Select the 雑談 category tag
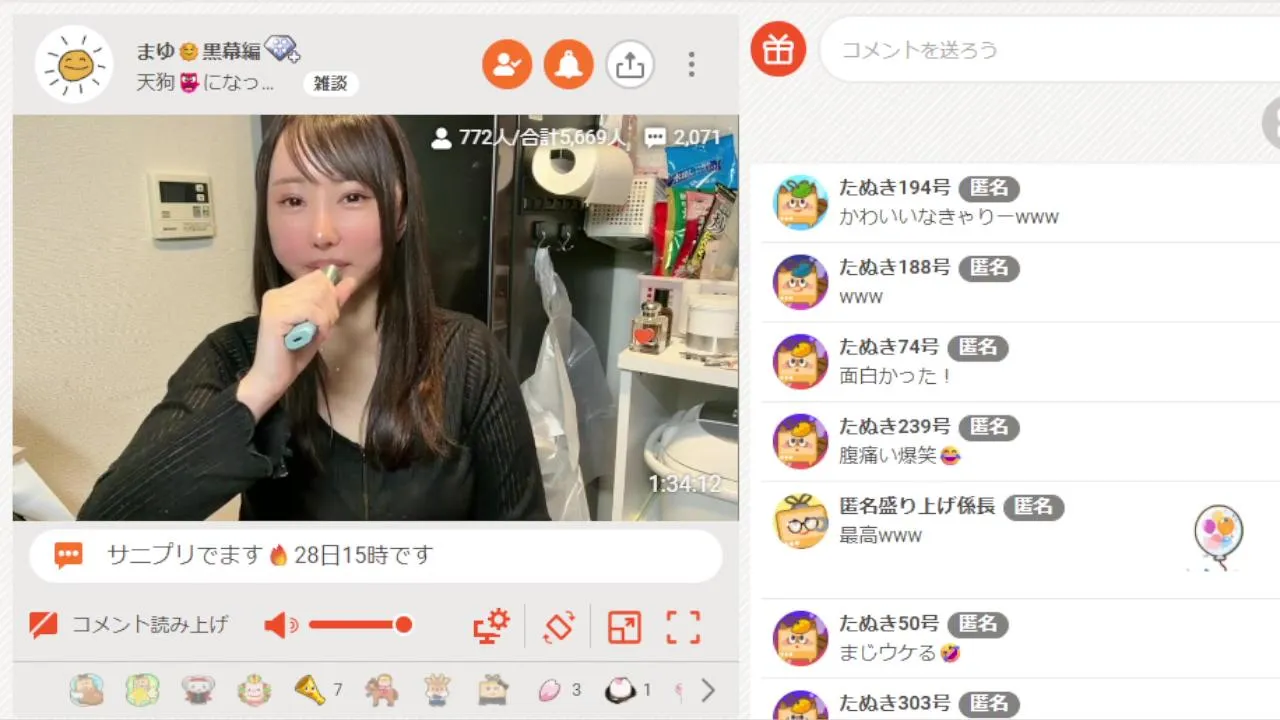Screen dimensions: 1280x720 point(330,84)
